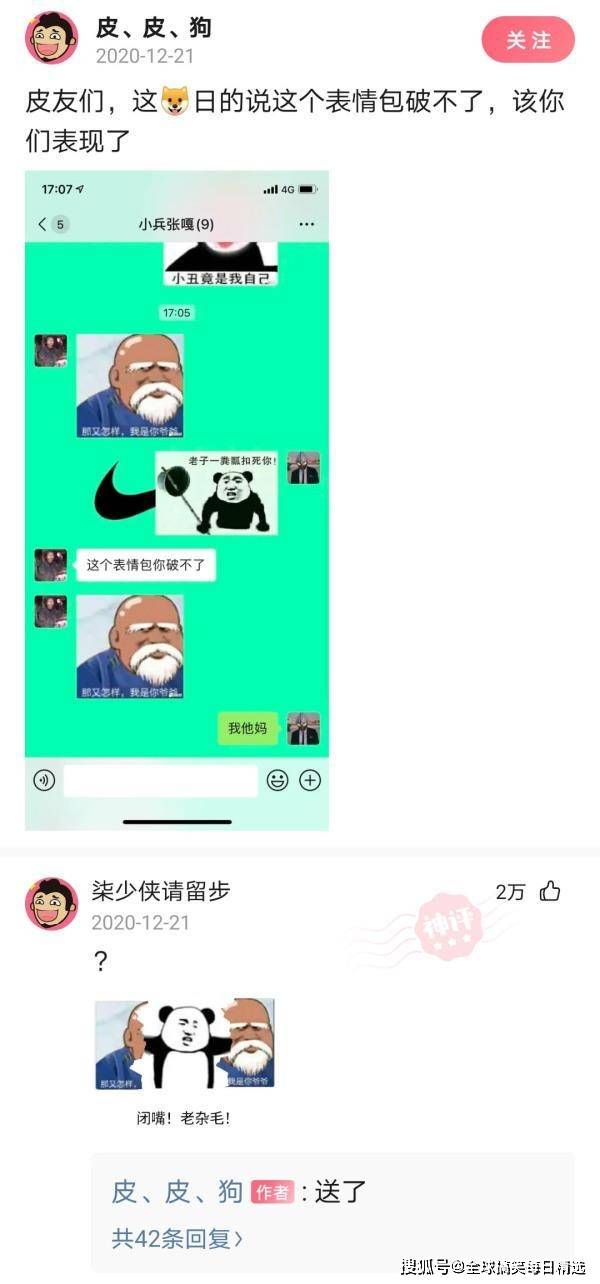Screen dimensions: 600x1284
Task: View the panda meme image in the comment
Action: (x=184, y=1043)
